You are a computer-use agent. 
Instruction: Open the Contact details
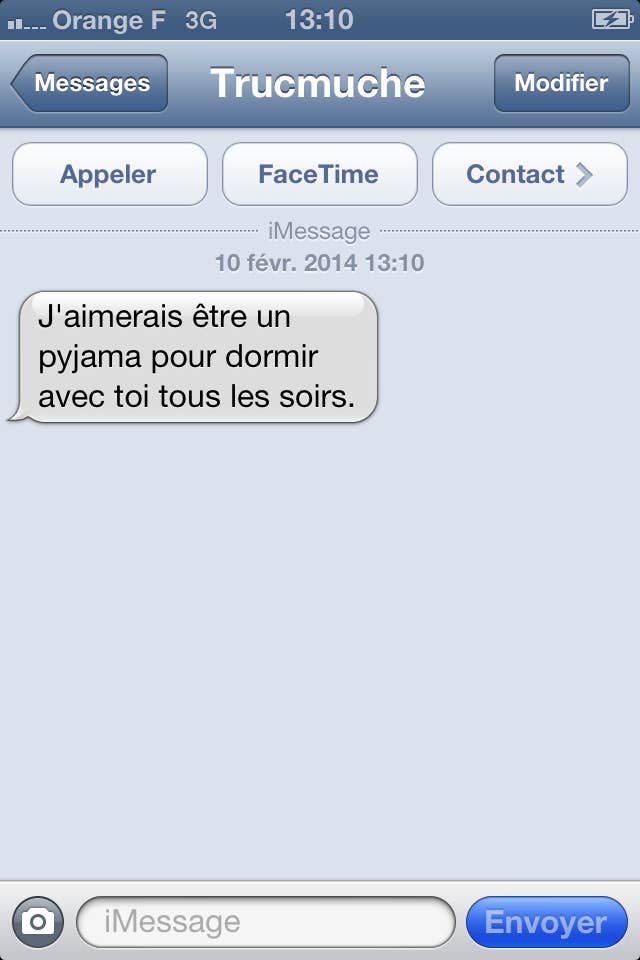529,174
